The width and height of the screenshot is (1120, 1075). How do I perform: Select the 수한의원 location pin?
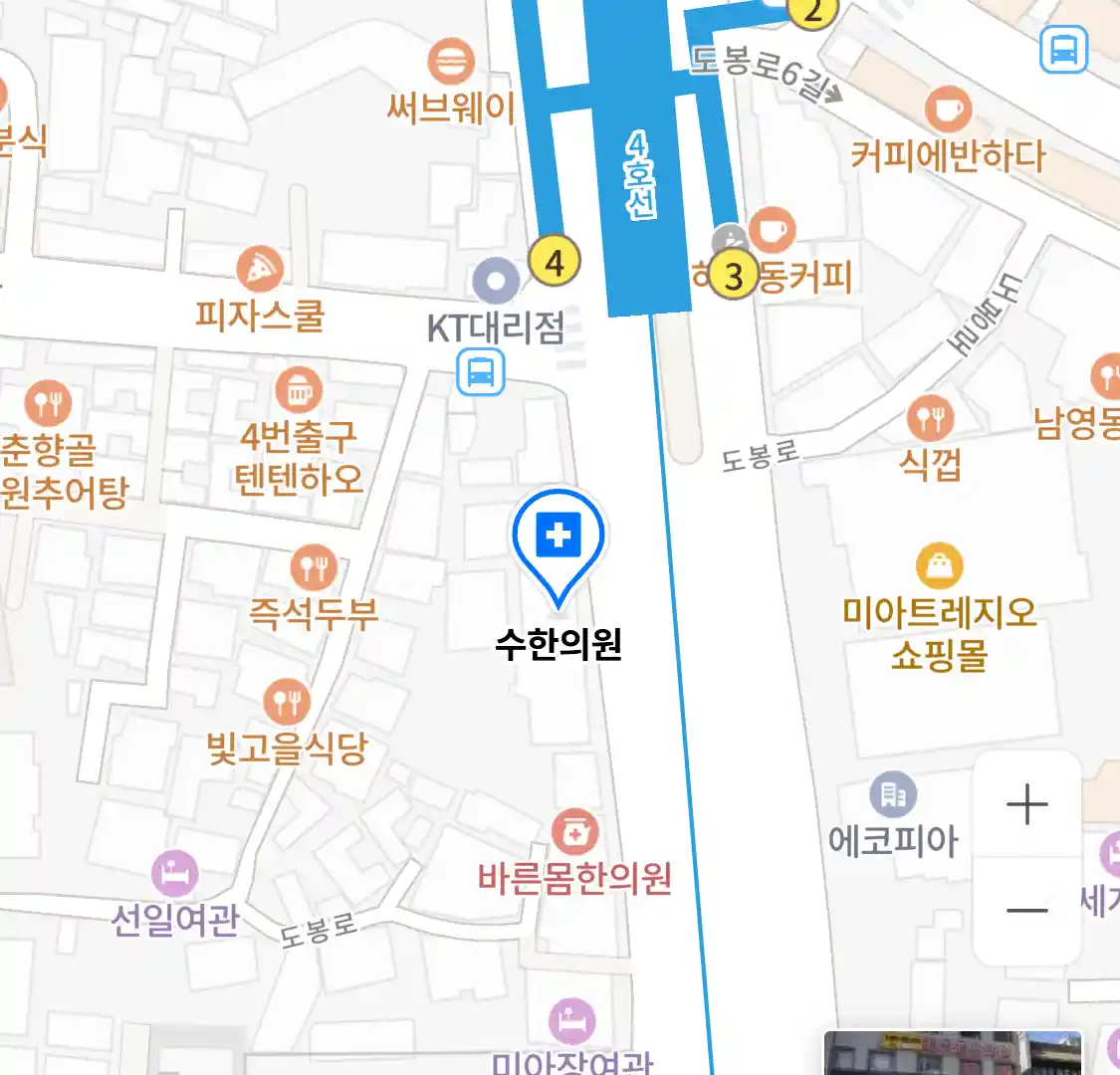[559, 538]
